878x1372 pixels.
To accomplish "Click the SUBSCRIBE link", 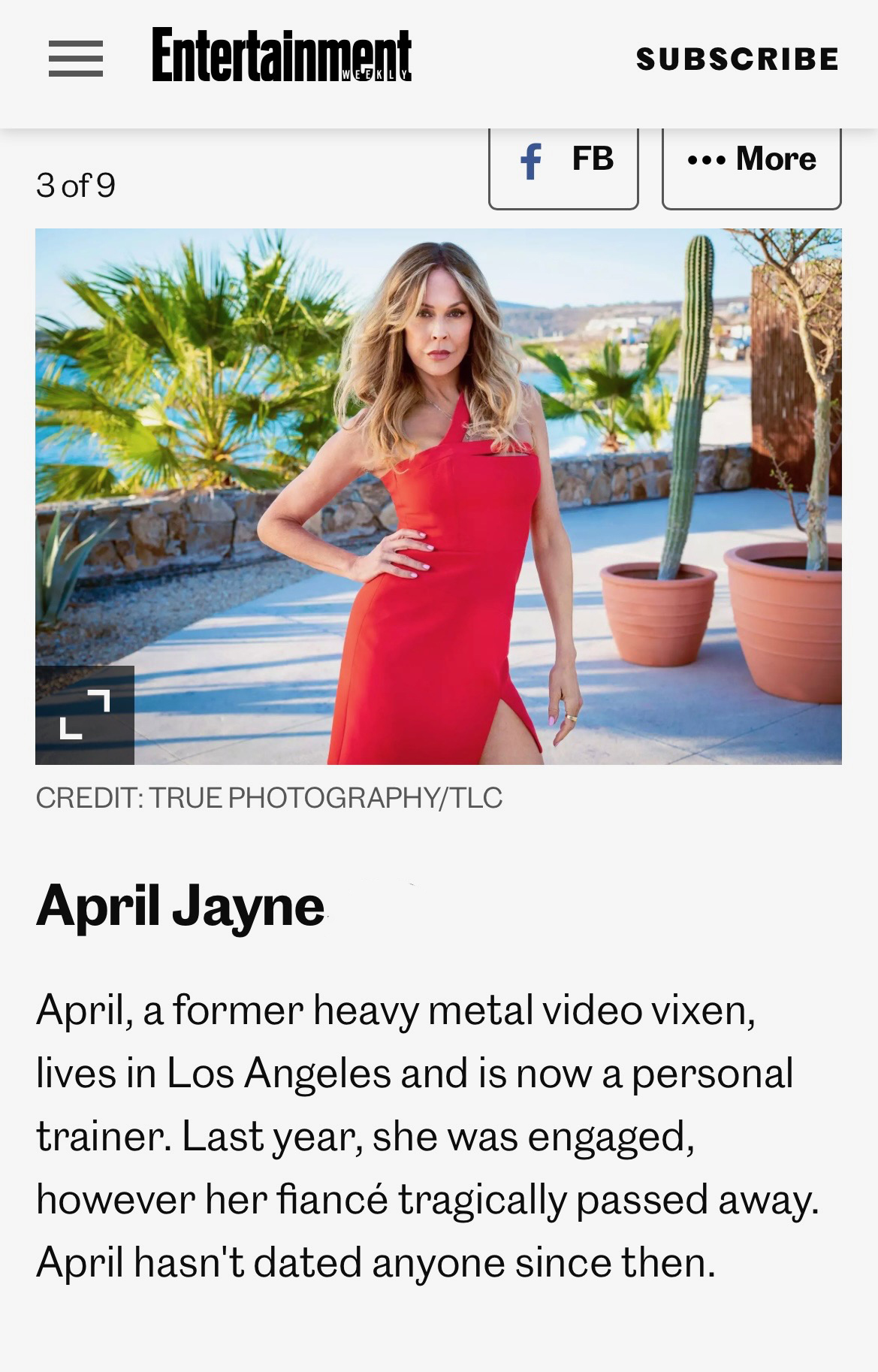I will tap(738, 57).
